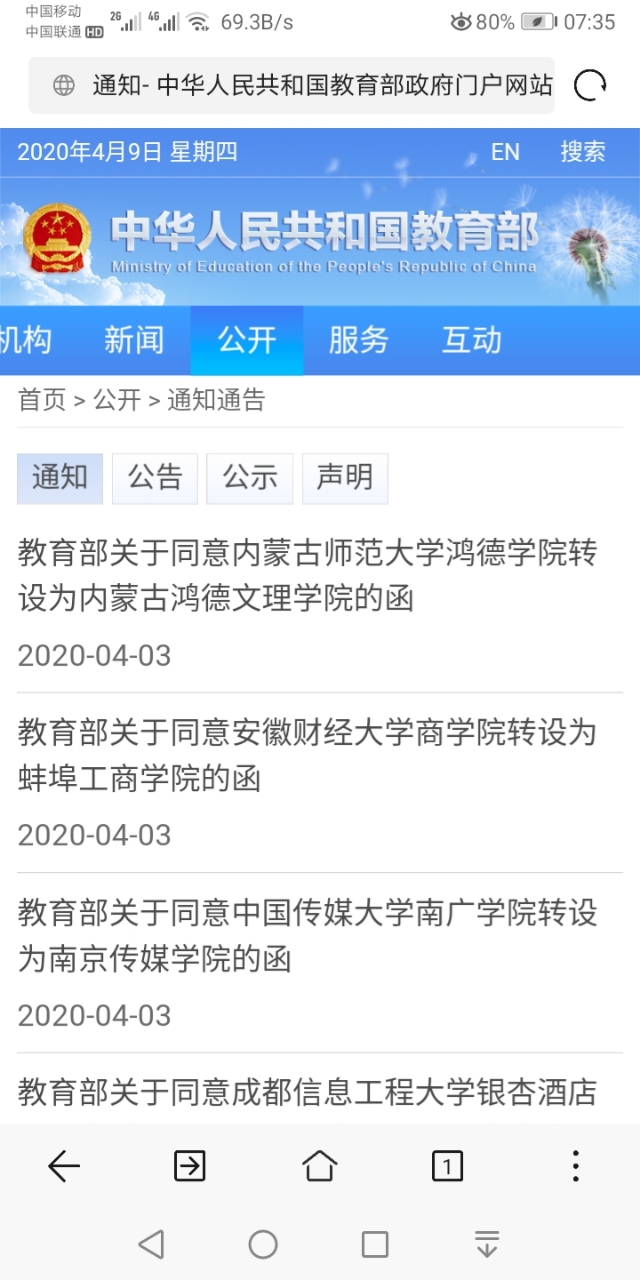Go to the 机构 nav section
640x1280 pixels.
[x=26, y=340]
